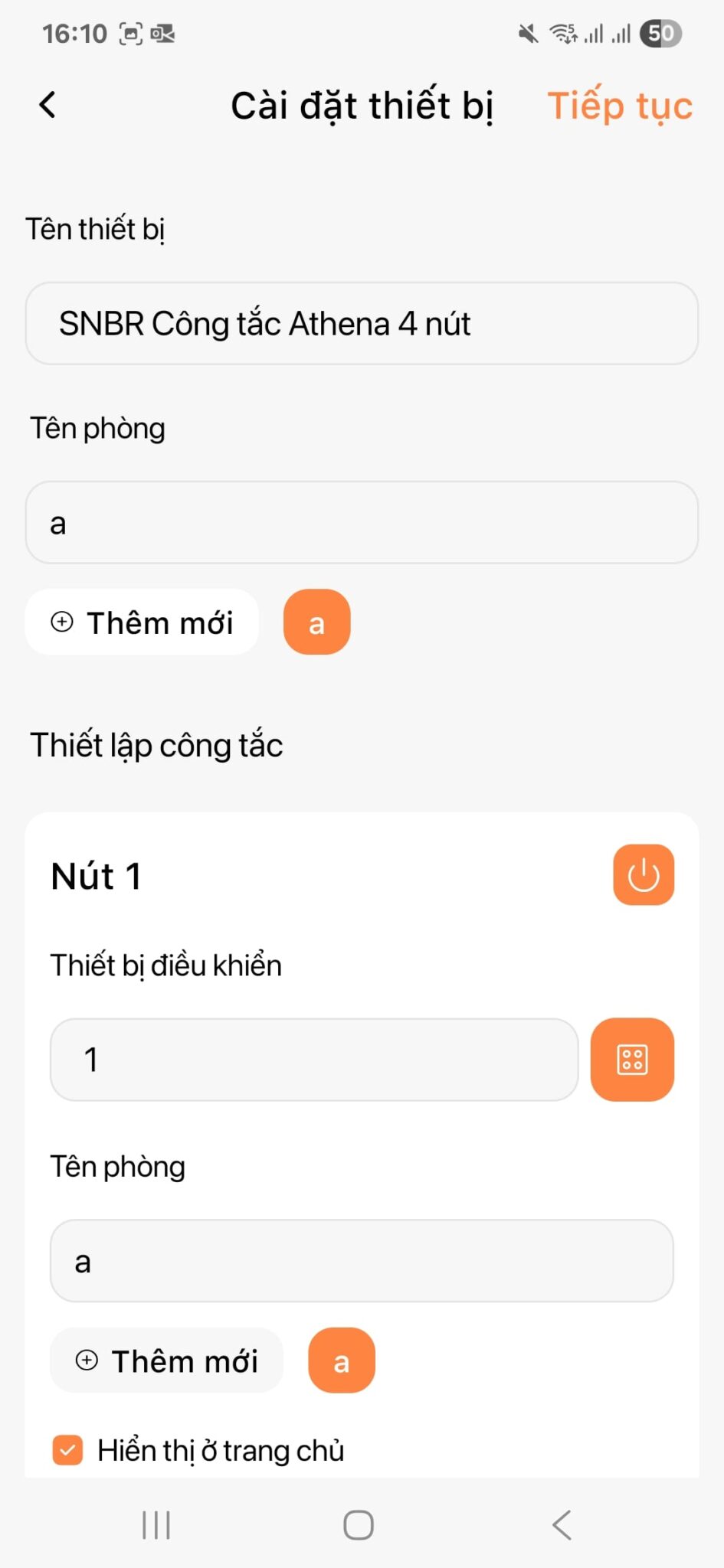724x1568 pixels.
Task: Tap the first Thêm mới button
Action: [x=142, y=622]
